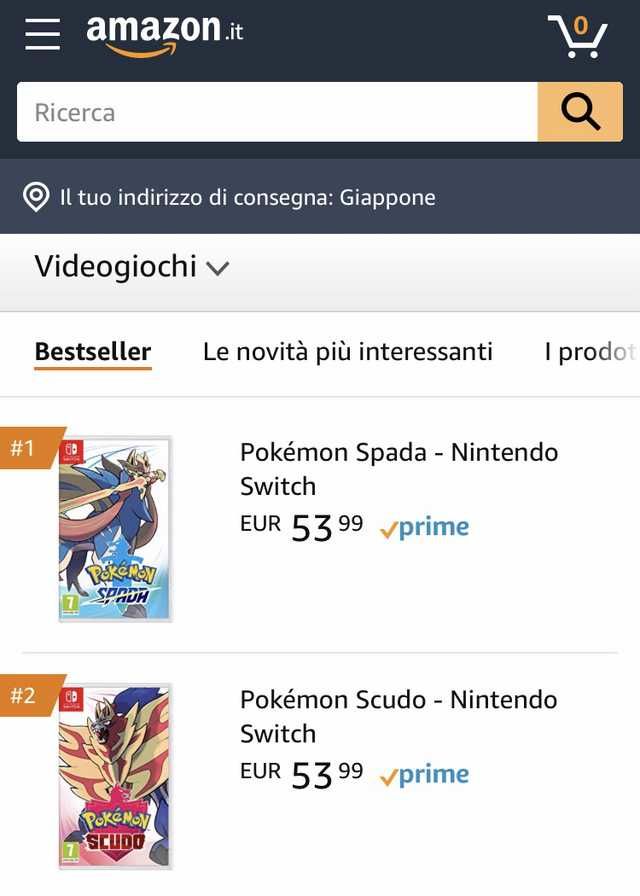Tap the Ricerca search field

[x=277, y=112]
